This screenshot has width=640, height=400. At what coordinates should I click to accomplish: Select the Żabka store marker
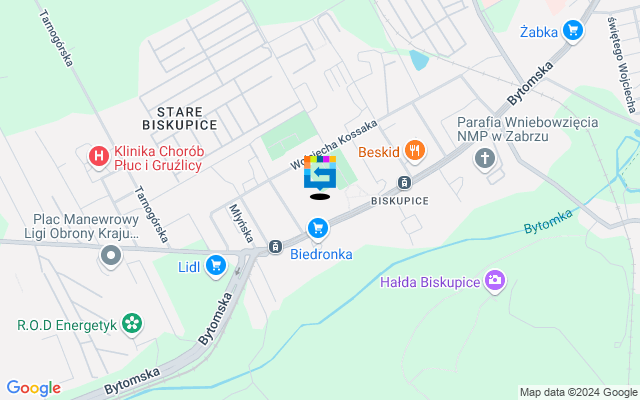[x=572, y=30]
